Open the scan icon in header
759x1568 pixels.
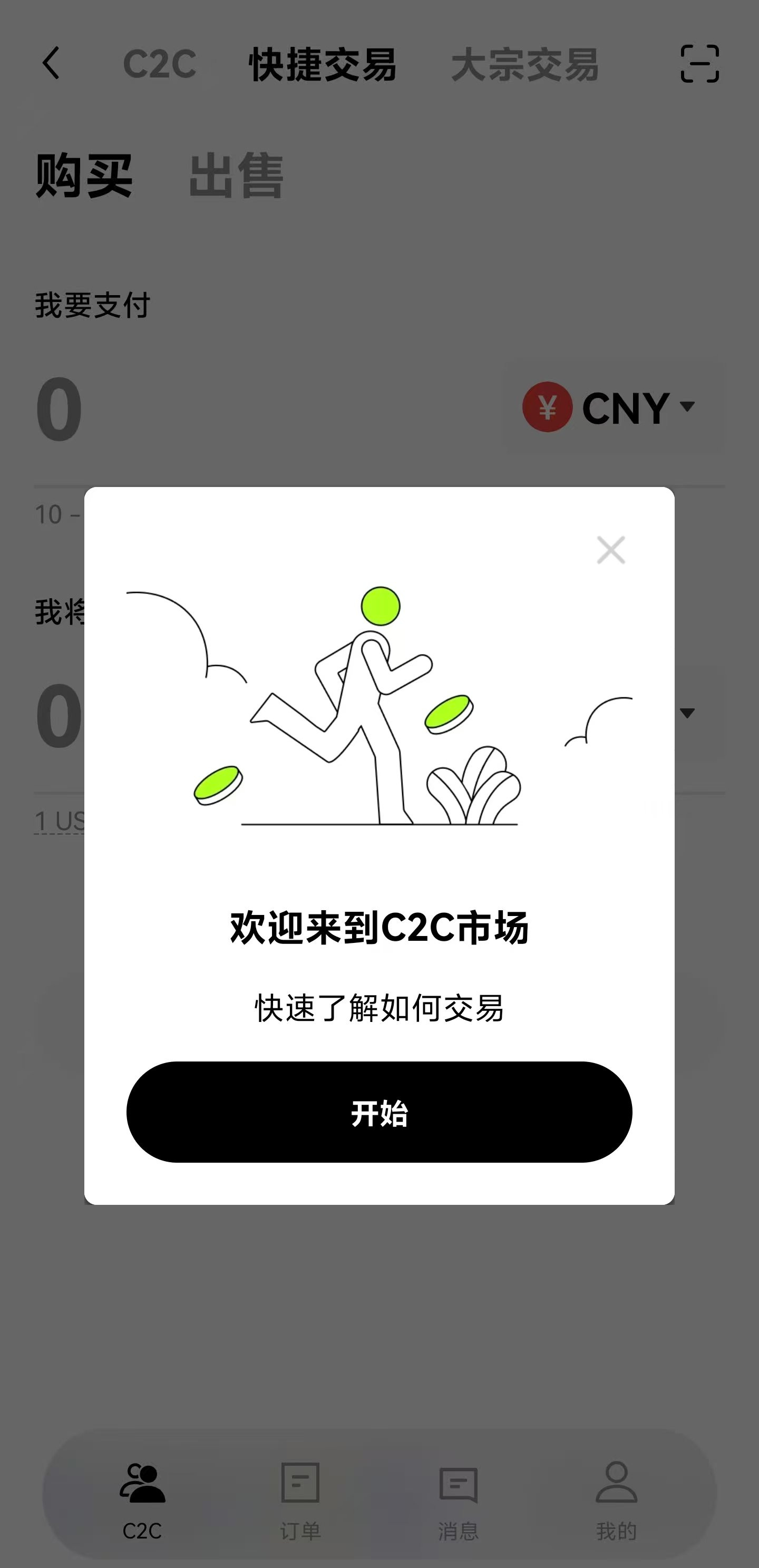(699, 63)
